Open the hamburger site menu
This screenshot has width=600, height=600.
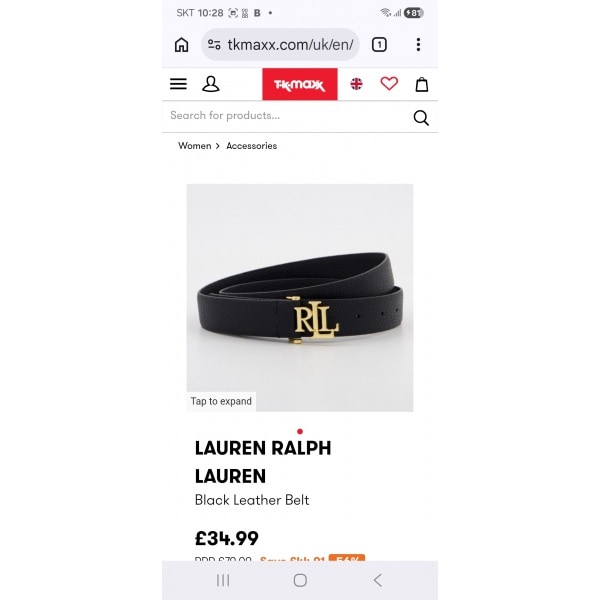[178, 84]
